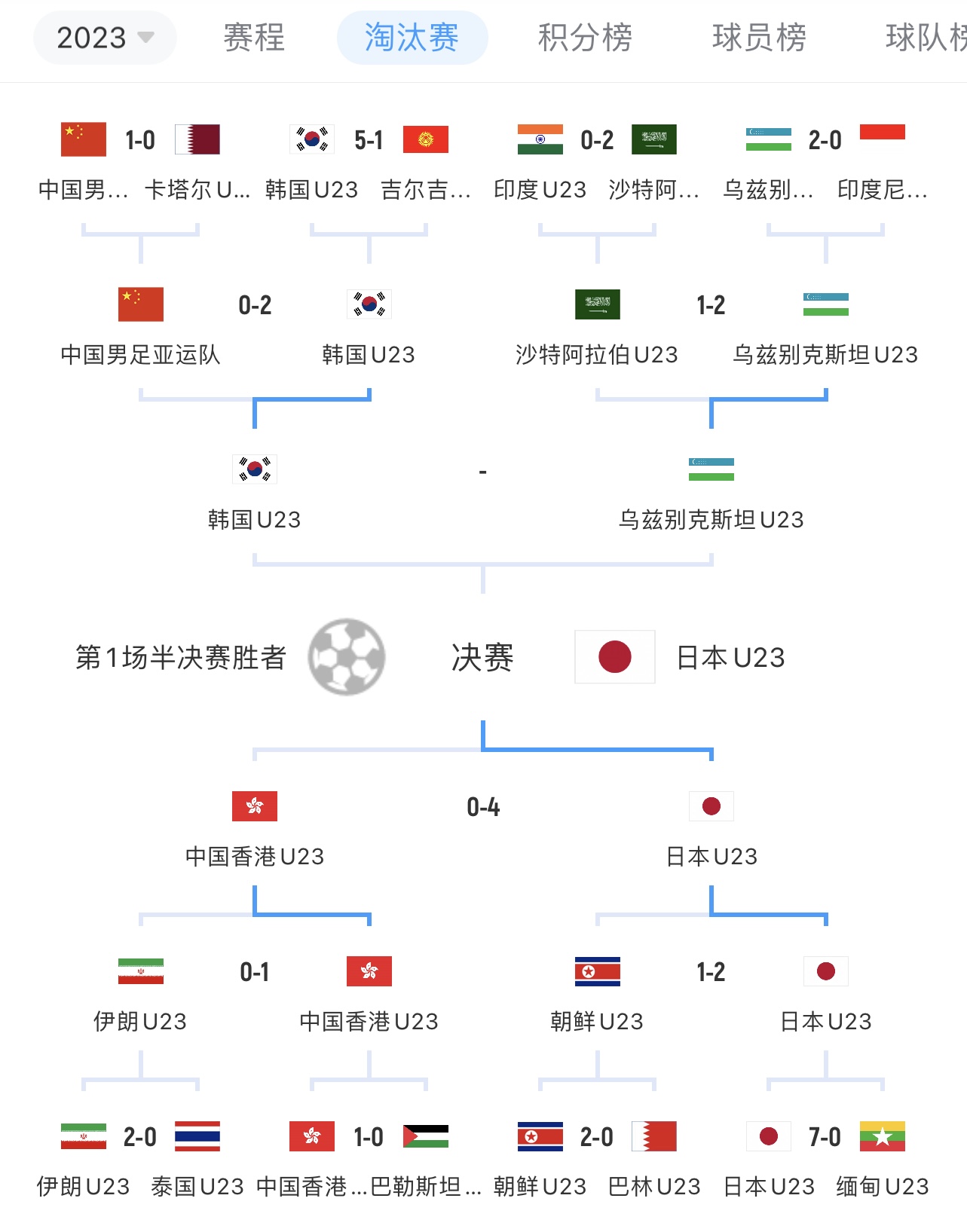View the 伊朗U23 vs 中国香港U23 0-1 match
The width and height of the screenshot is (967, 1232).
255,973
